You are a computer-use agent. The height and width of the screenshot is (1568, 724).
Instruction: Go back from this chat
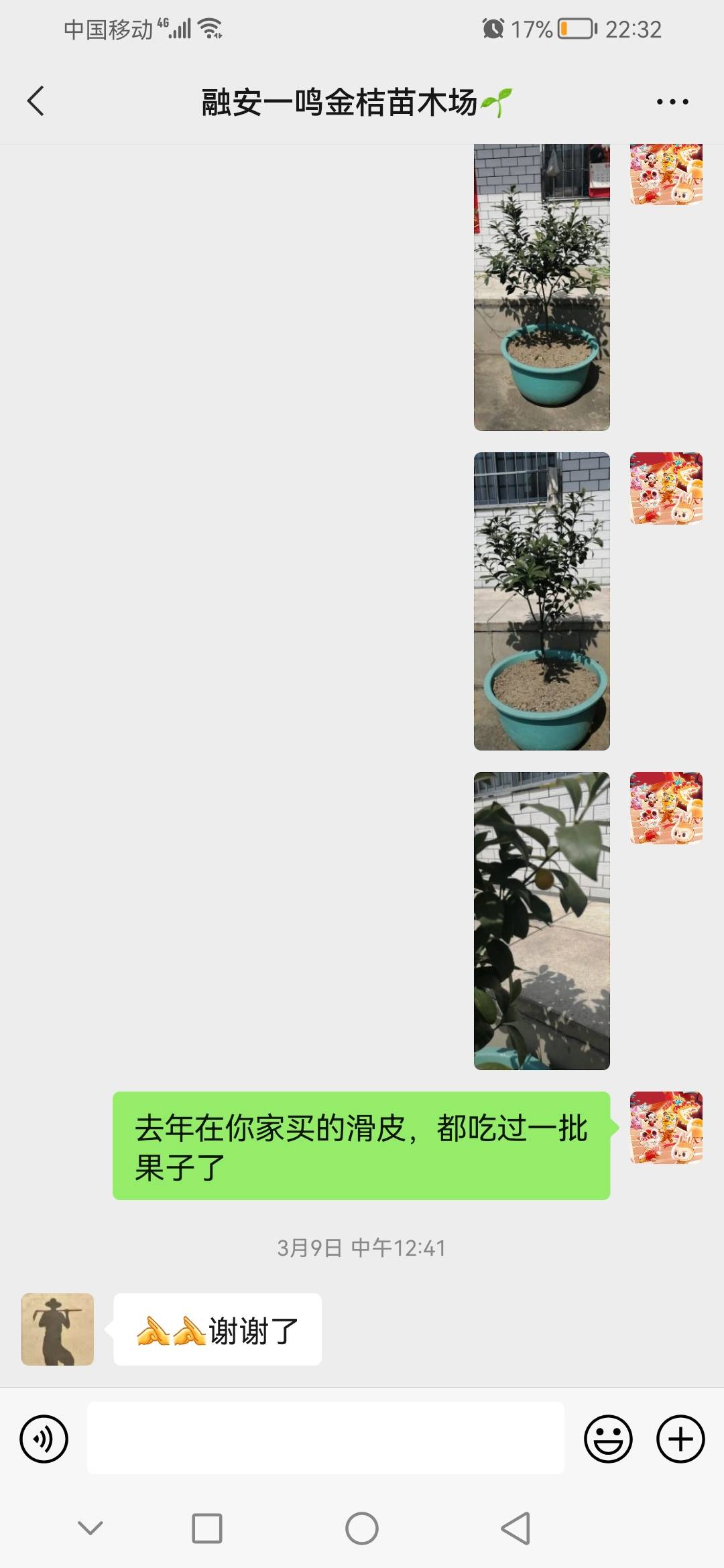36,102
